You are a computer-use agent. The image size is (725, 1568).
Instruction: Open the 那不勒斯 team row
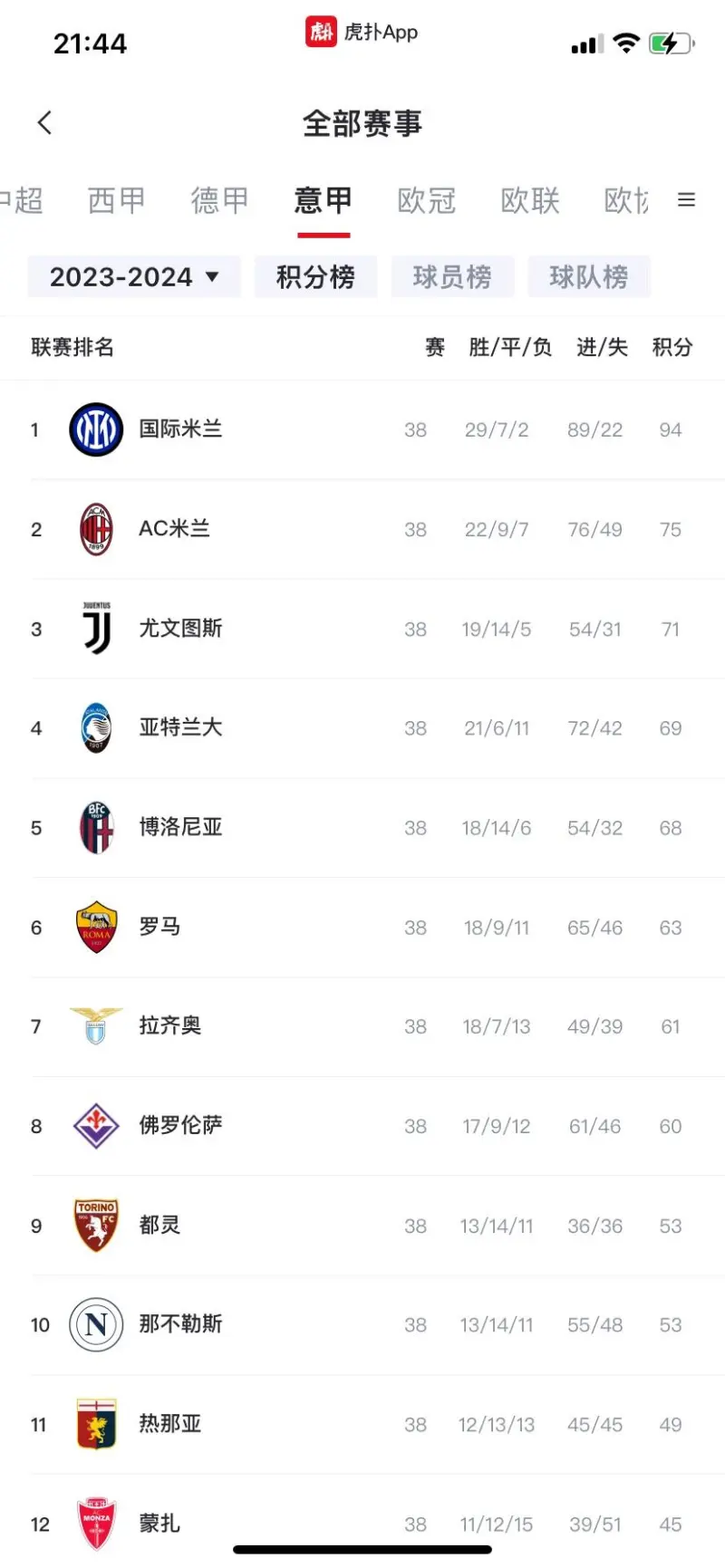click(362, 1325)
